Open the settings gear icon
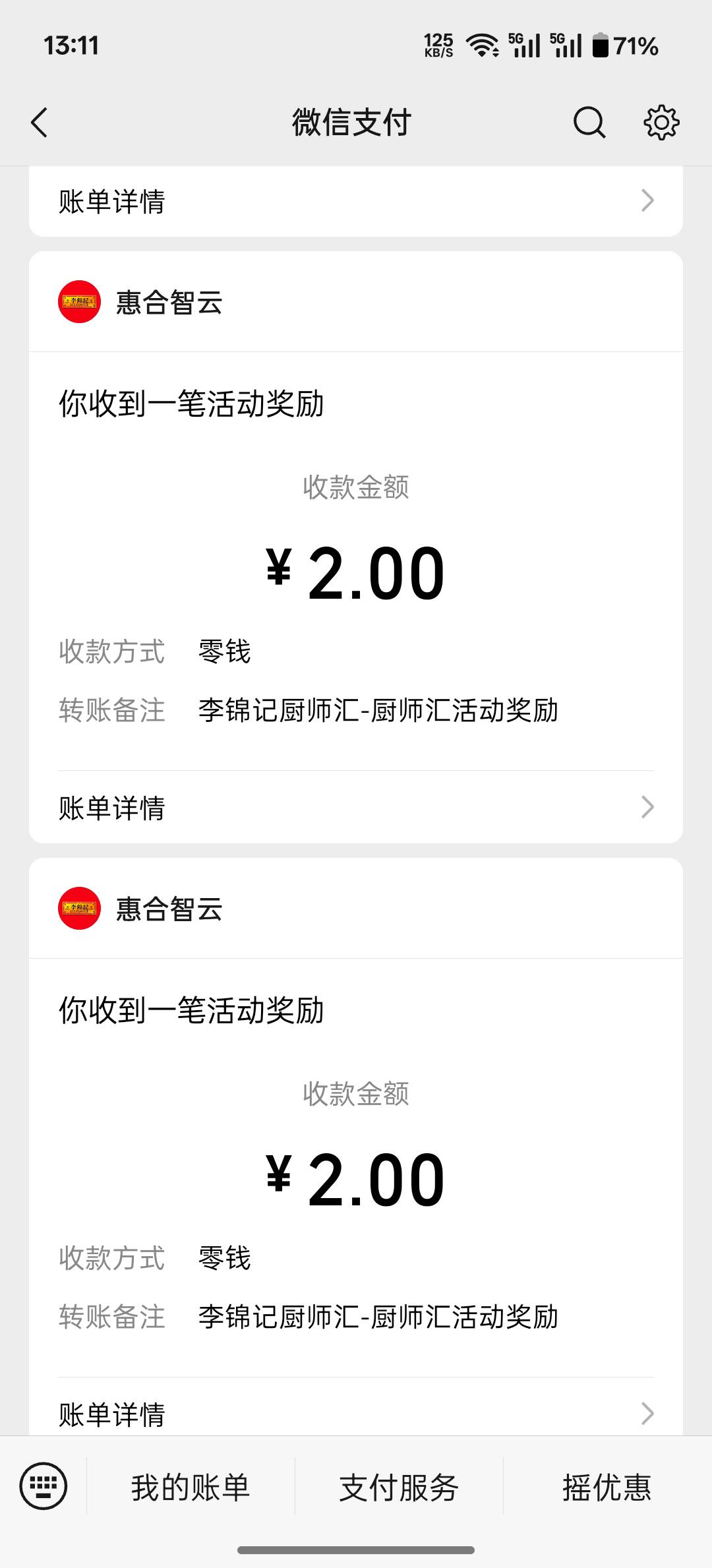Screen dimensions: 712x1568 [661, 123]
